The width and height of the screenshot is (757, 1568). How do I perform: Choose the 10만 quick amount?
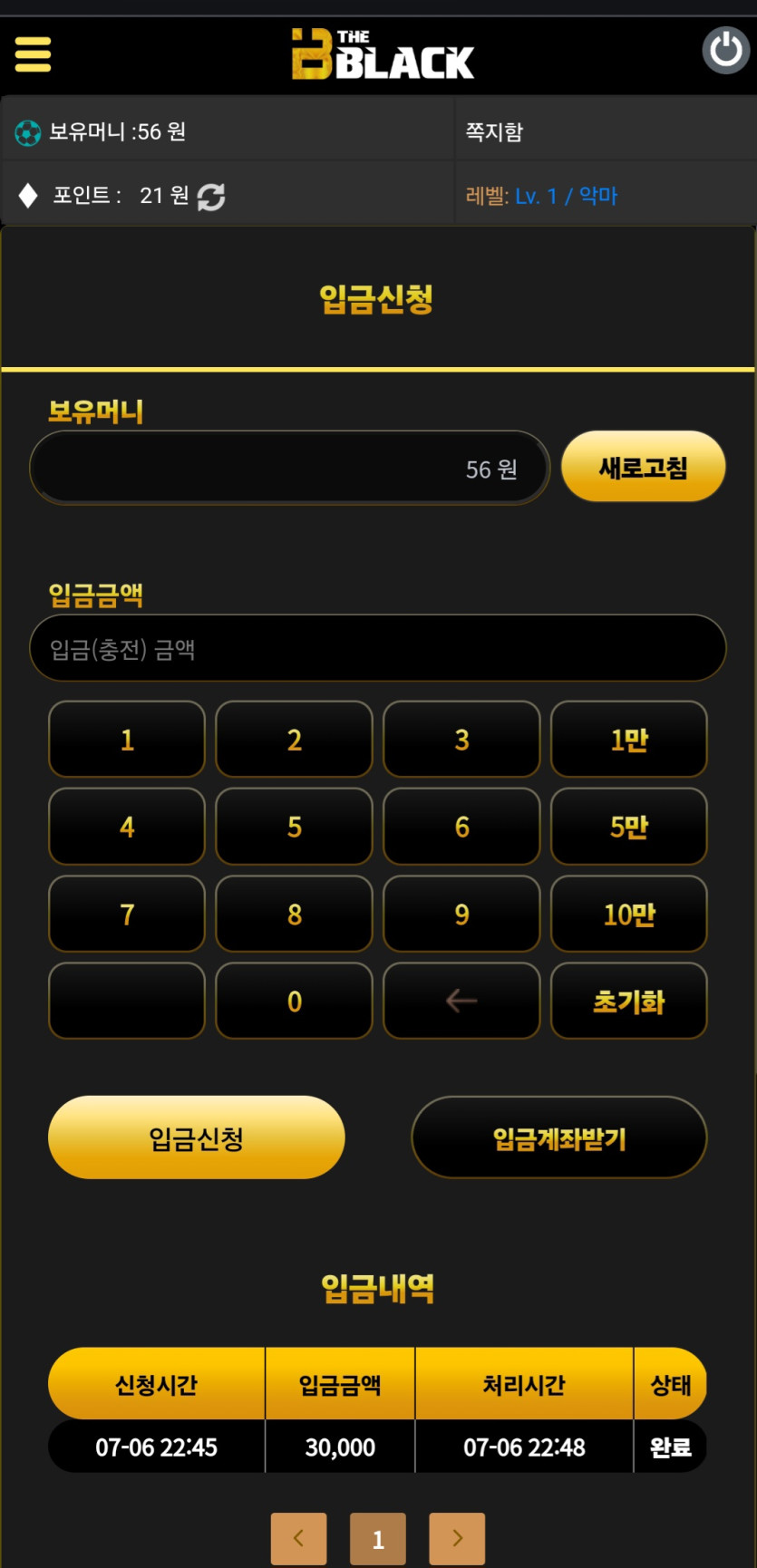click(x=628, y=915)
